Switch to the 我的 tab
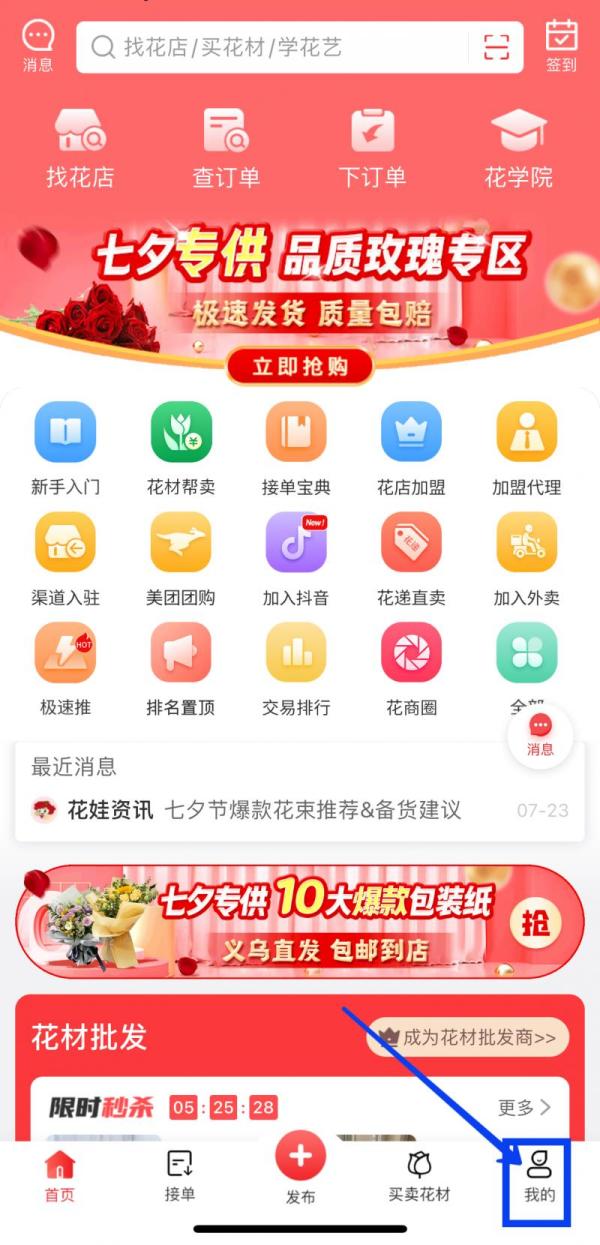Image resolution: width=600 pixels, height=1245 pixels. pyautogui.click(x=539, y=1176)
